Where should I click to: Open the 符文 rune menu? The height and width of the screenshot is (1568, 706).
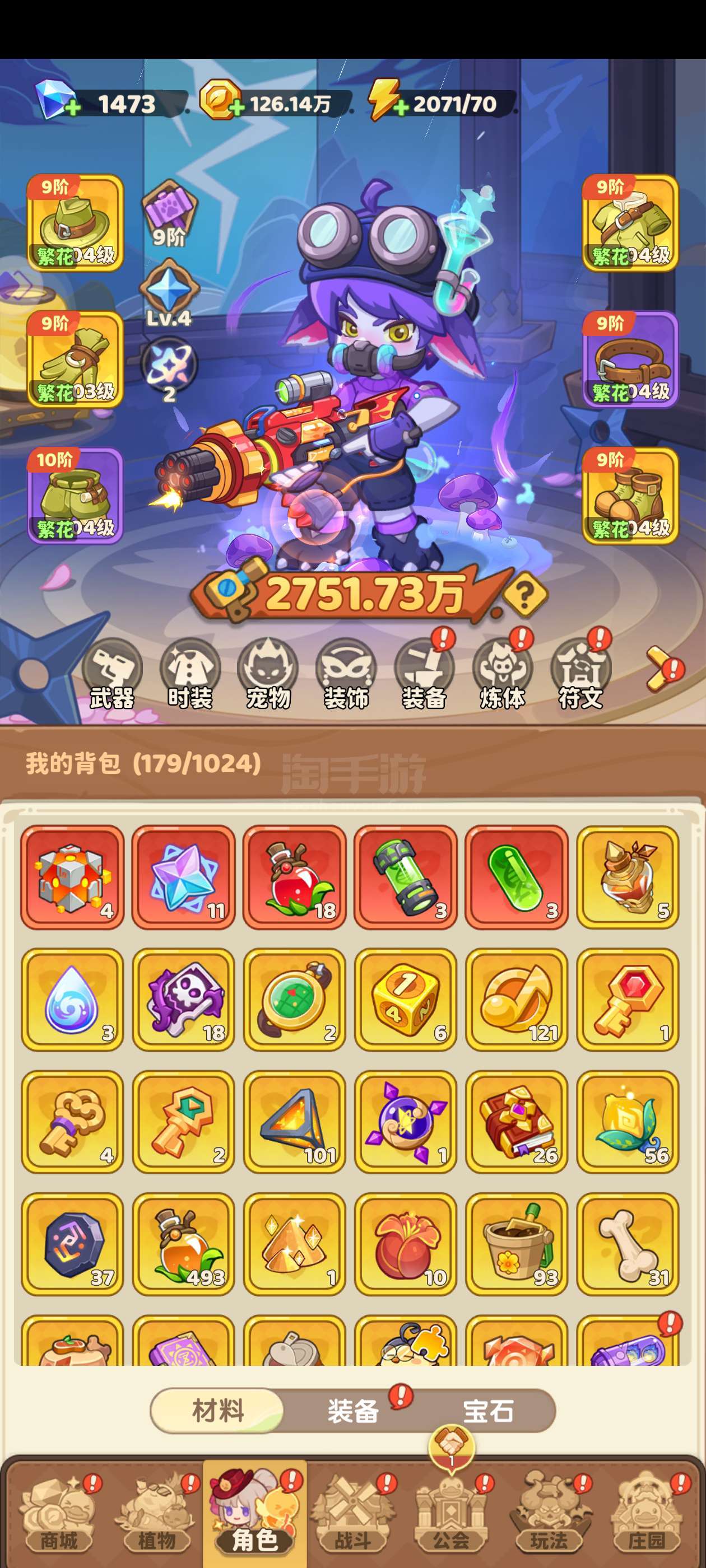[x=580, y=674]
